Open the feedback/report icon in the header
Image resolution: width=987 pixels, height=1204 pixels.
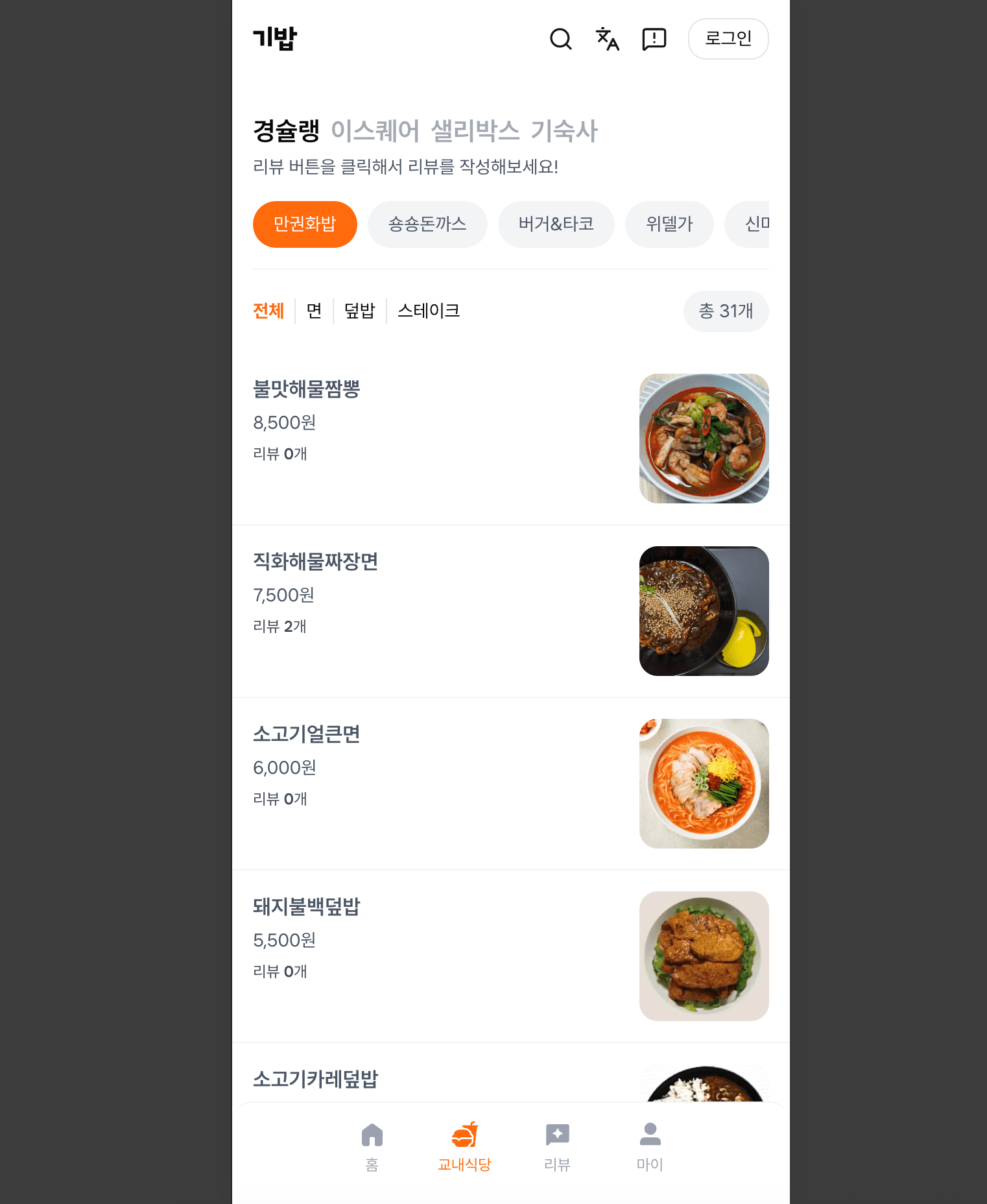coord(654,39)
